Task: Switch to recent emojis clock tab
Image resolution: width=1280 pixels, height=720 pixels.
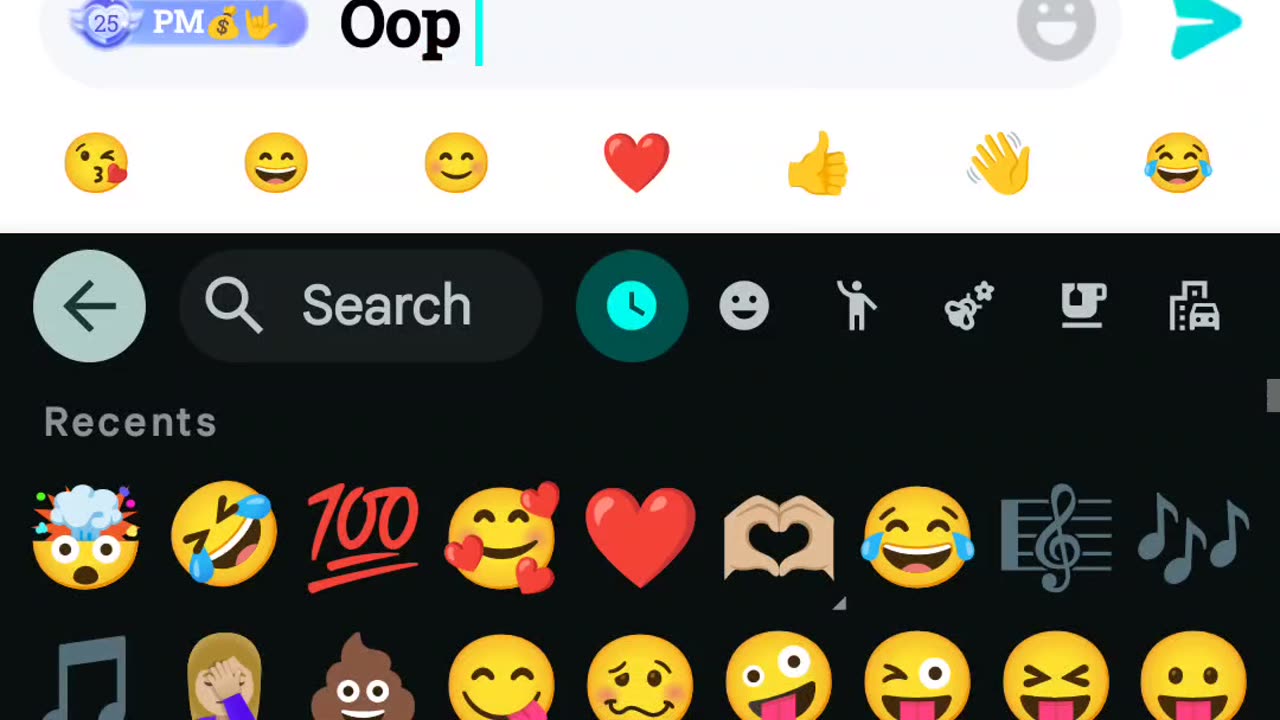Action: point(632,306)
